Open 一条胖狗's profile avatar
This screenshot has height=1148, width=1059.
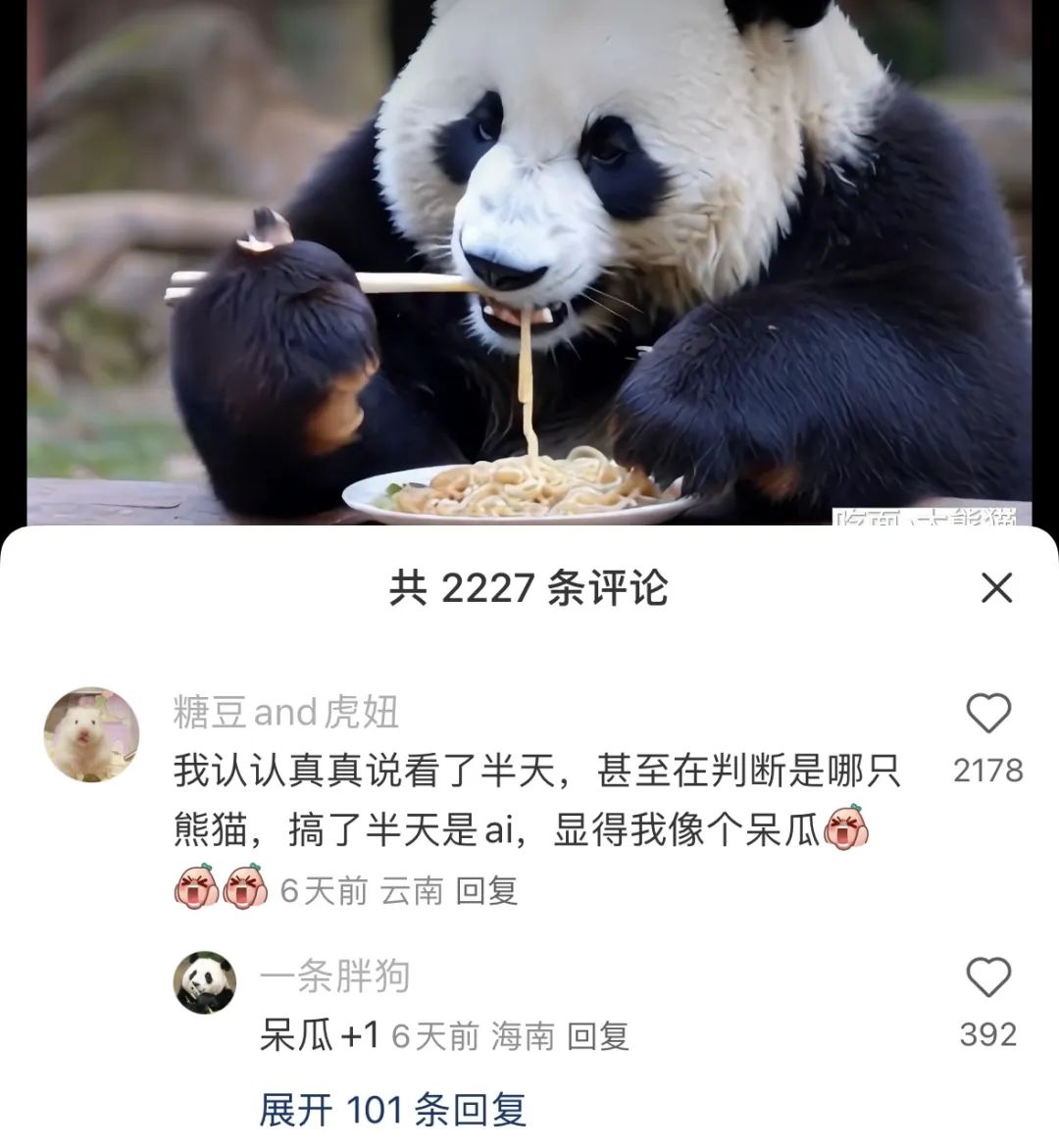click(205, 982)
